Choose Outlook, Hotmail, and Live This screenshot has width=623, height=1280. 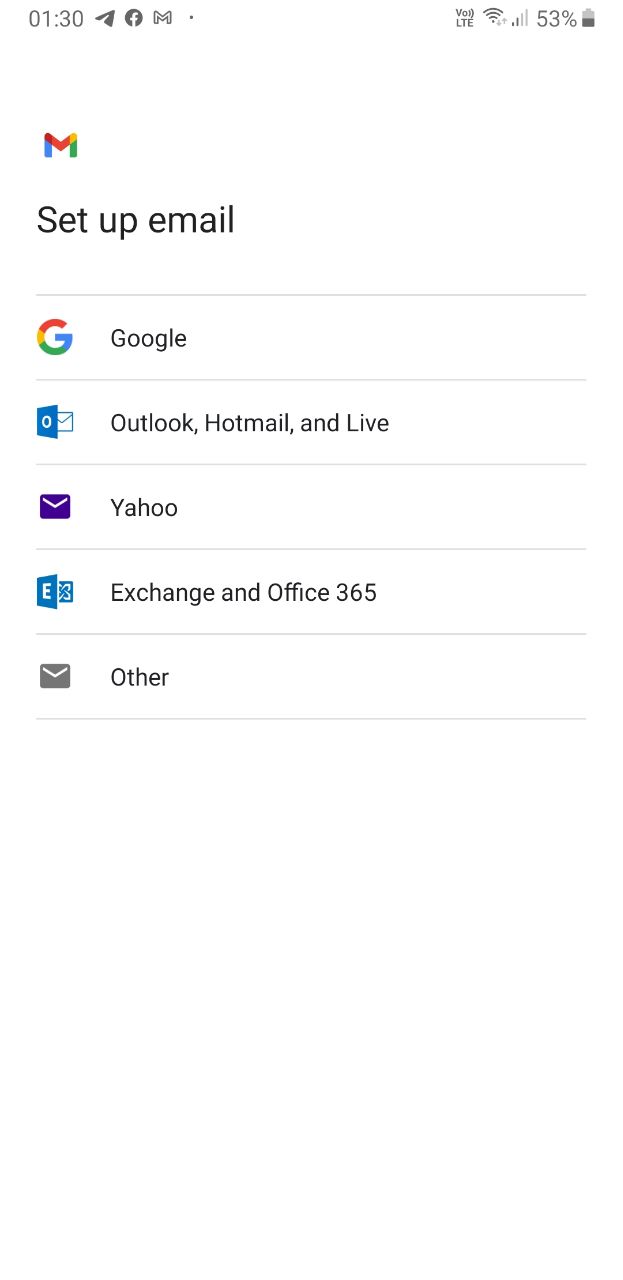point(311,423)
